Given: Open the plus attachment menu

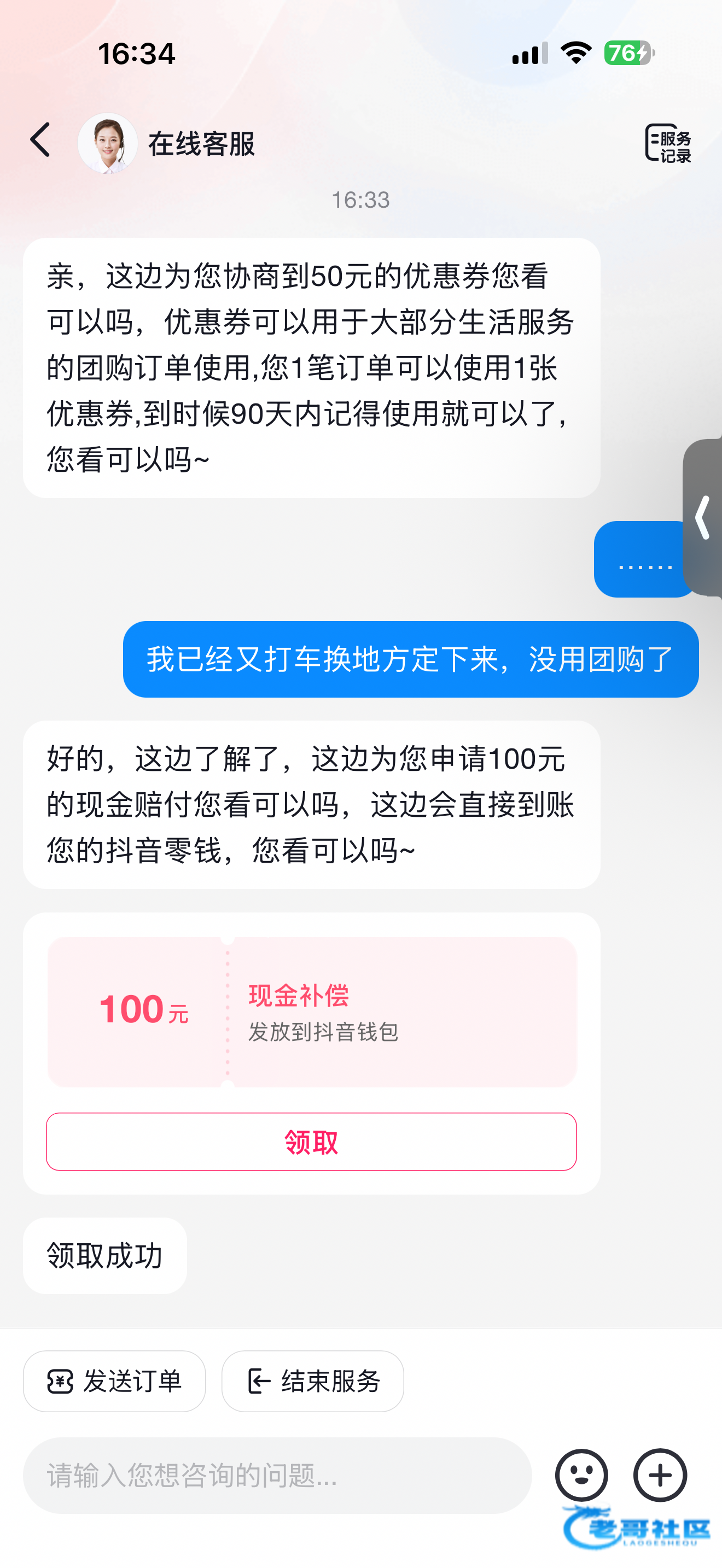Looking at the screenshot, I should click(660, 1475).
